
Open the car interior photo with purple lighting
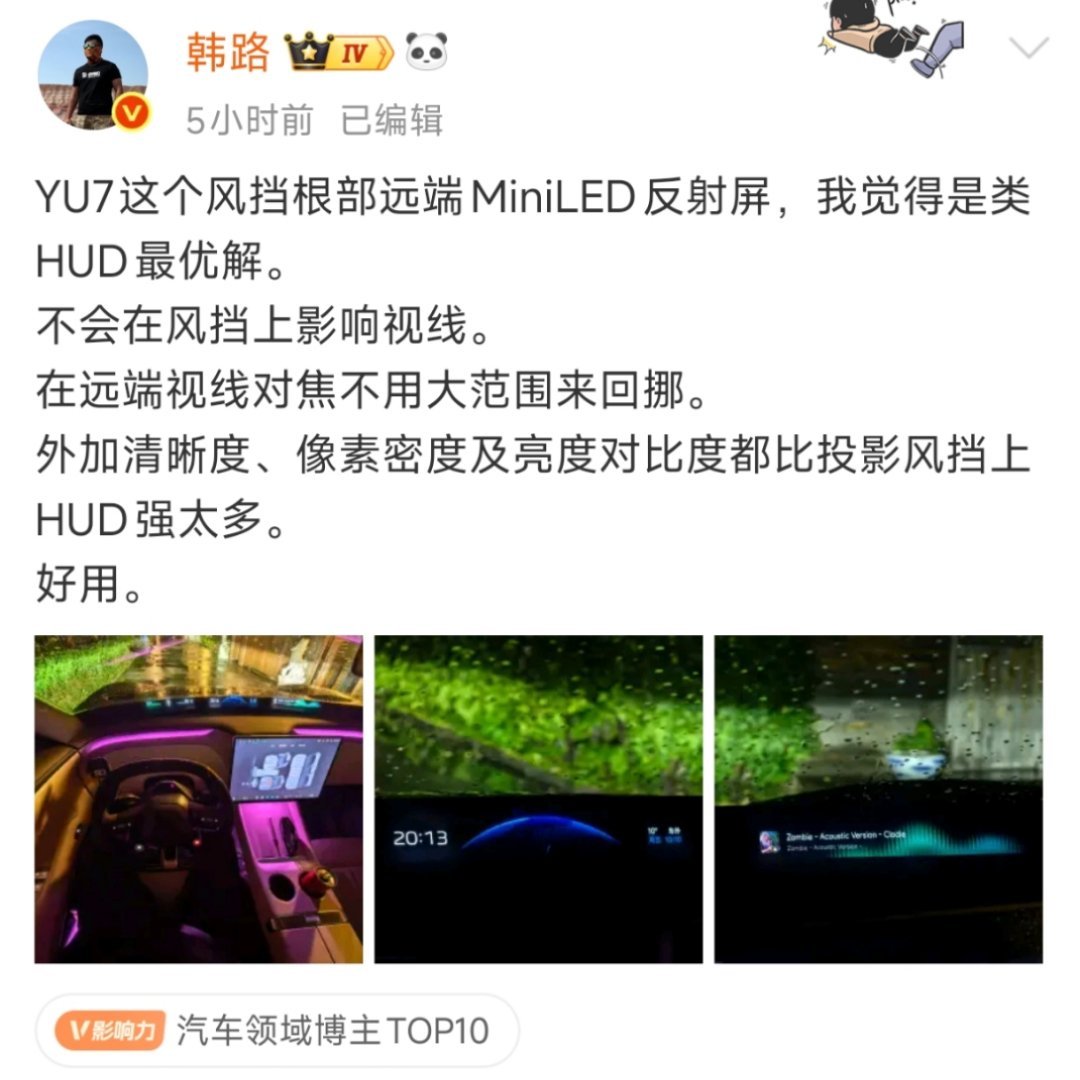pos(199,799)
